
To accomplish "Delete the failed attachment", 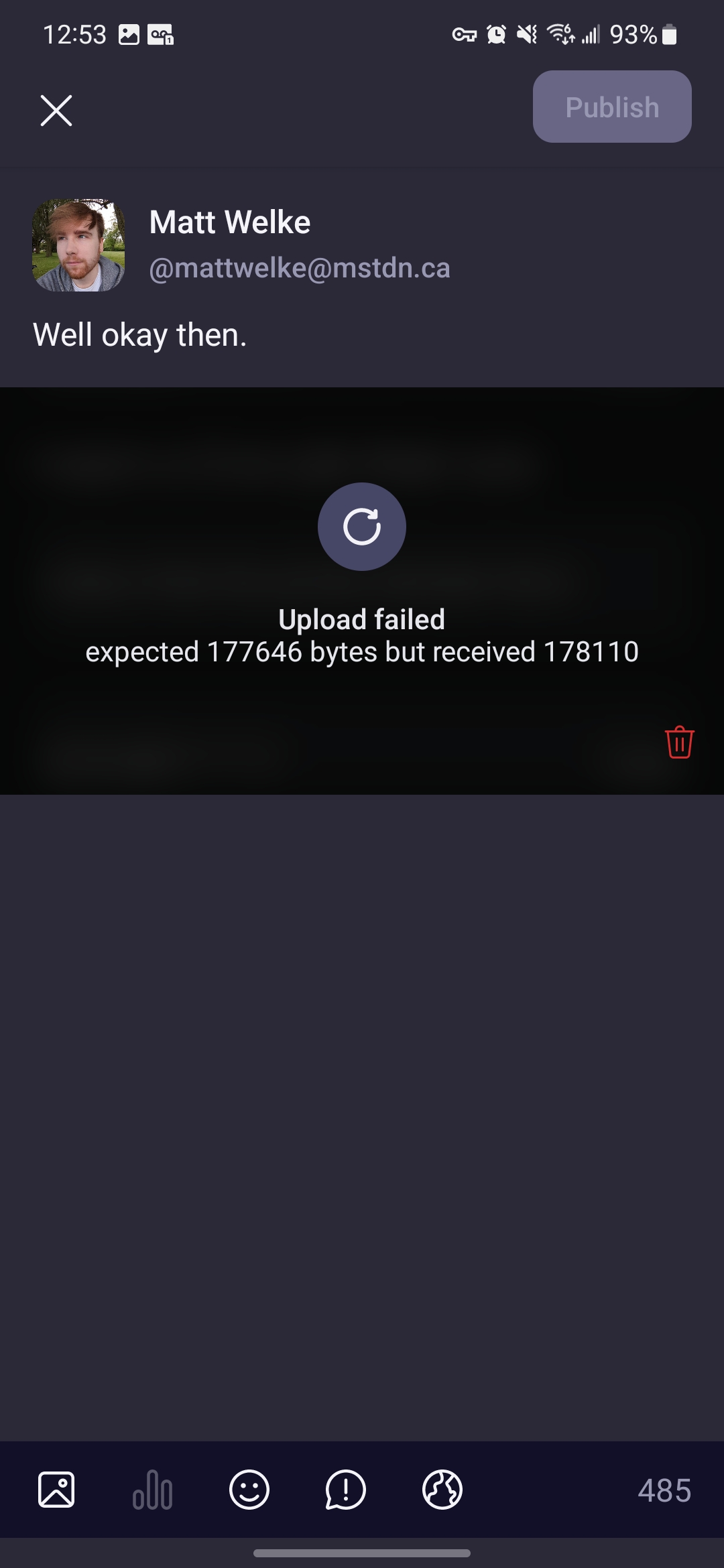I will 679,742.
